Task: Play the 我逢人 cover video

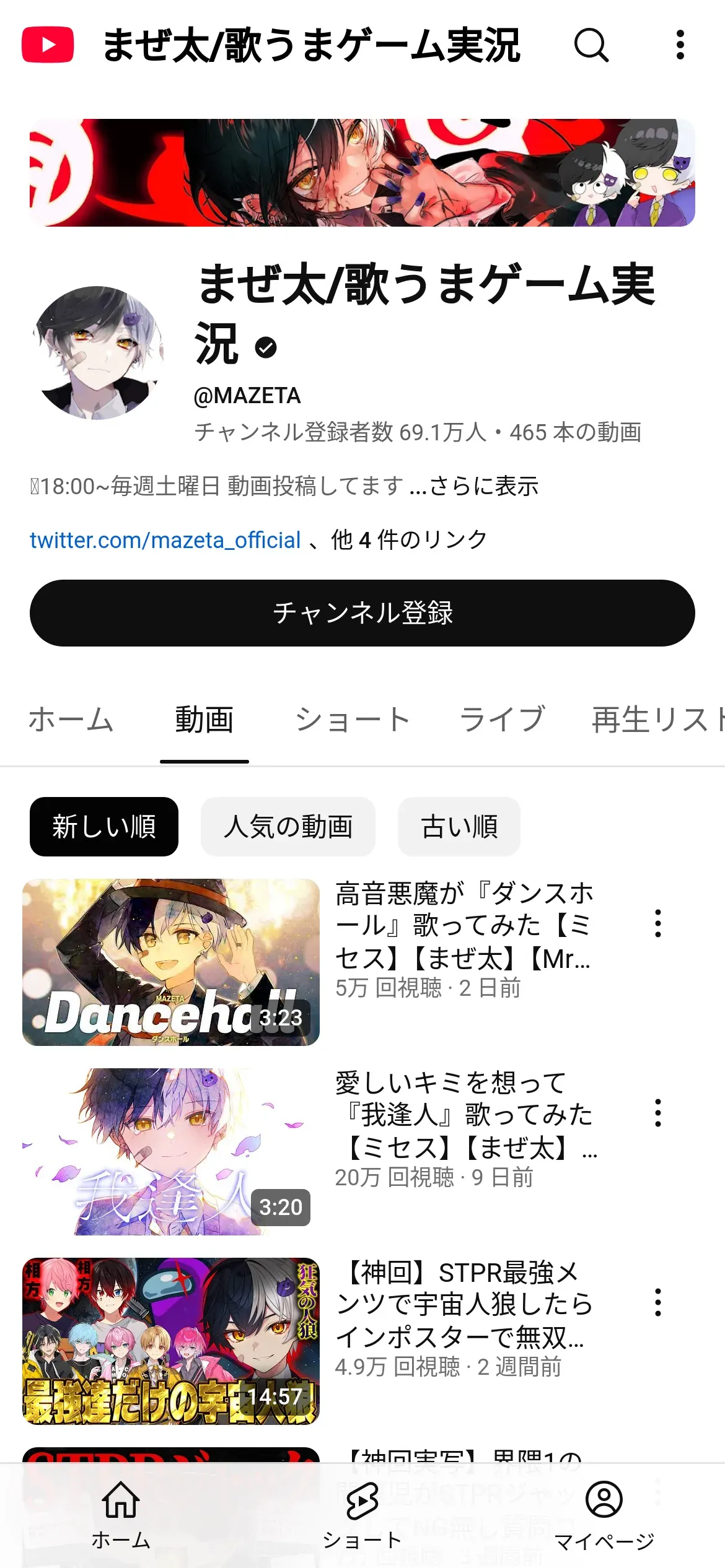Action: coord(171,1152)
